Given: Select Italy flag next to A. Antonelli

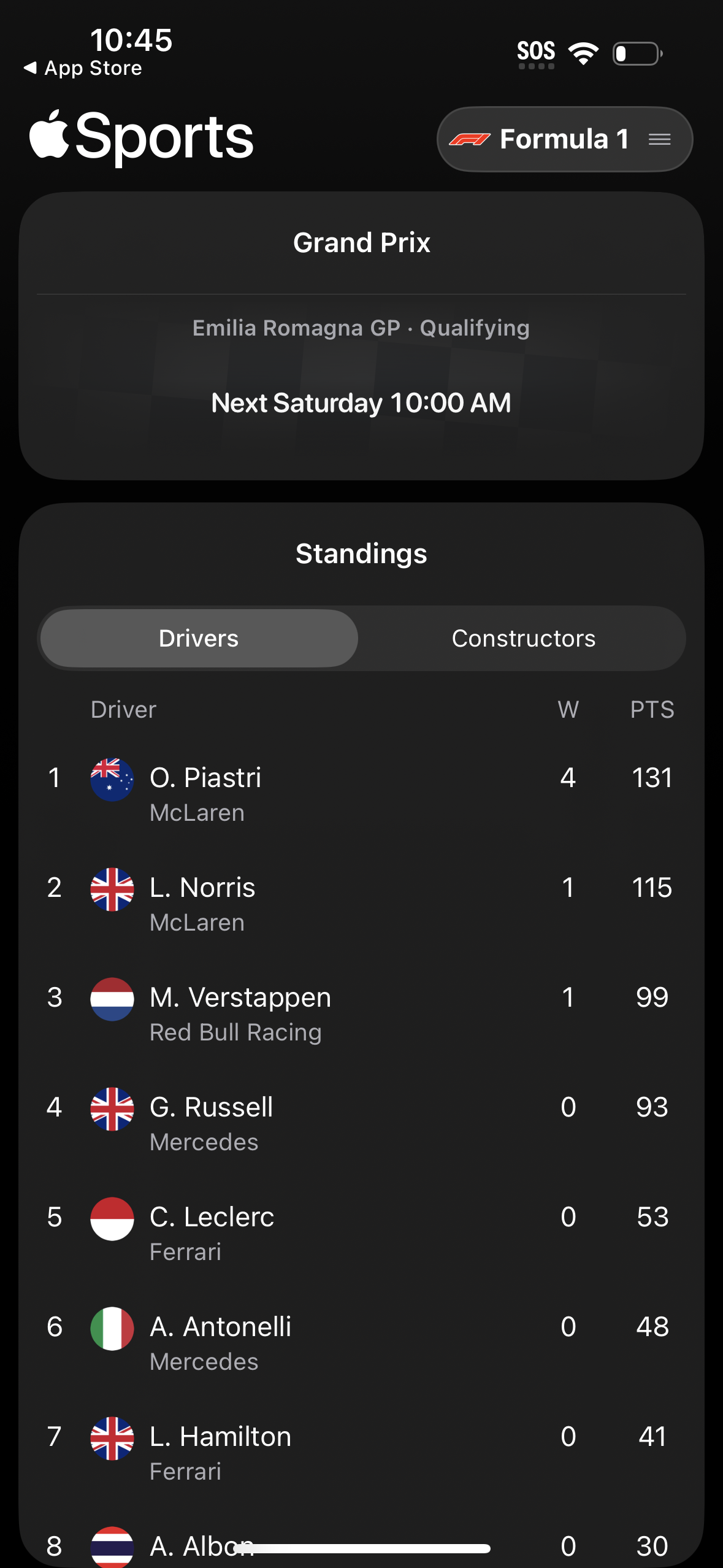Looking at the screenshot, I should (112, 1327).
